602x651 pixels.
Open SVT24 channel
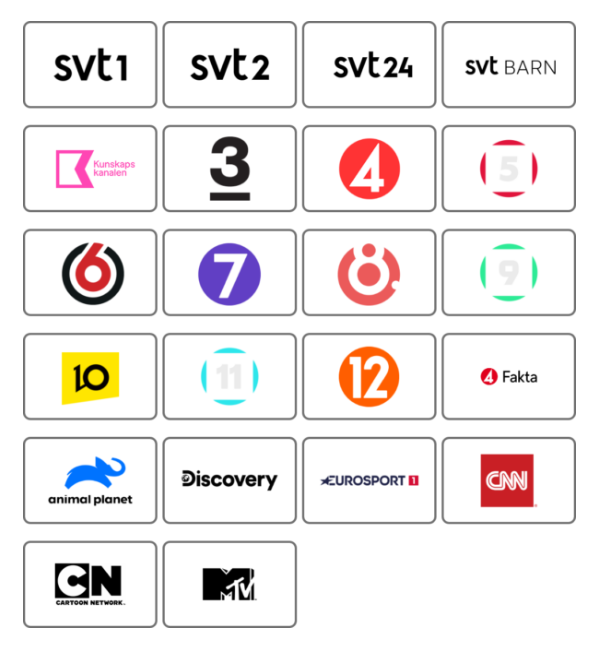point(369,65)
